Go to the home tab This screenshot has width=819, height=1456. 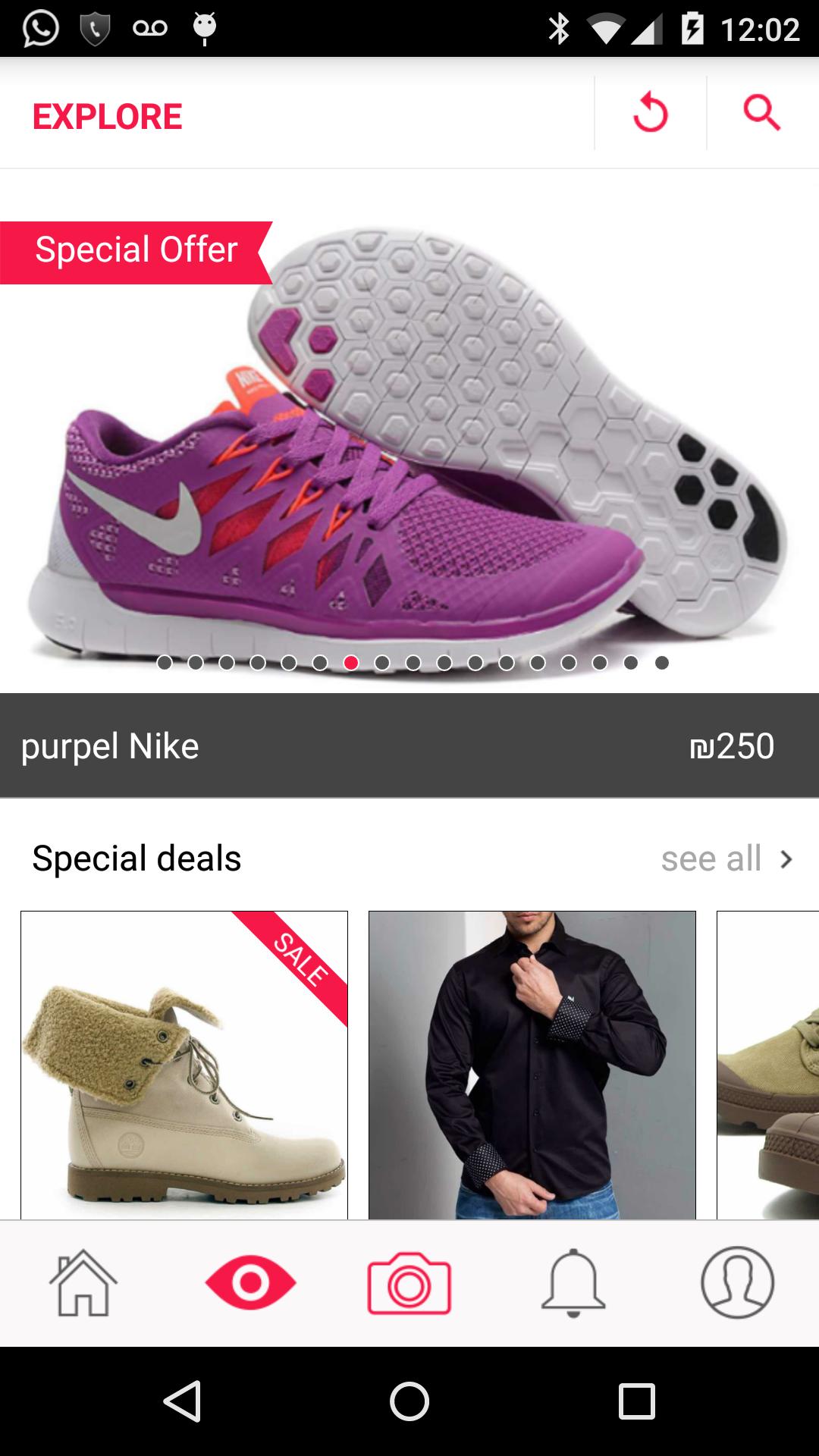tap(83, 1283)
